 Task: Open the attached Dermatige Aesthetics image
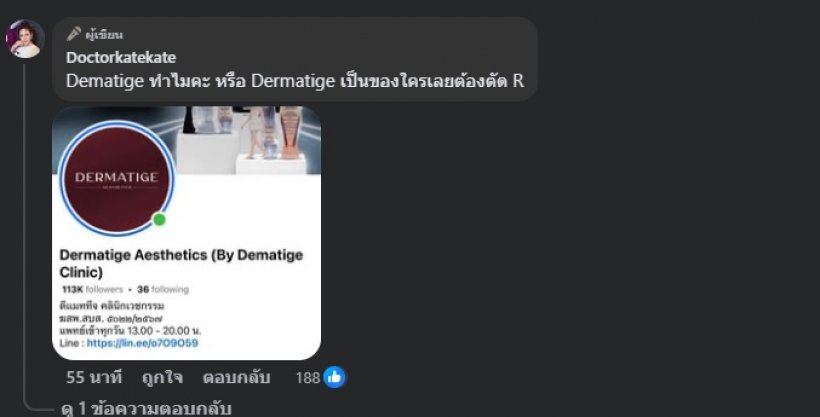[187, 233]
